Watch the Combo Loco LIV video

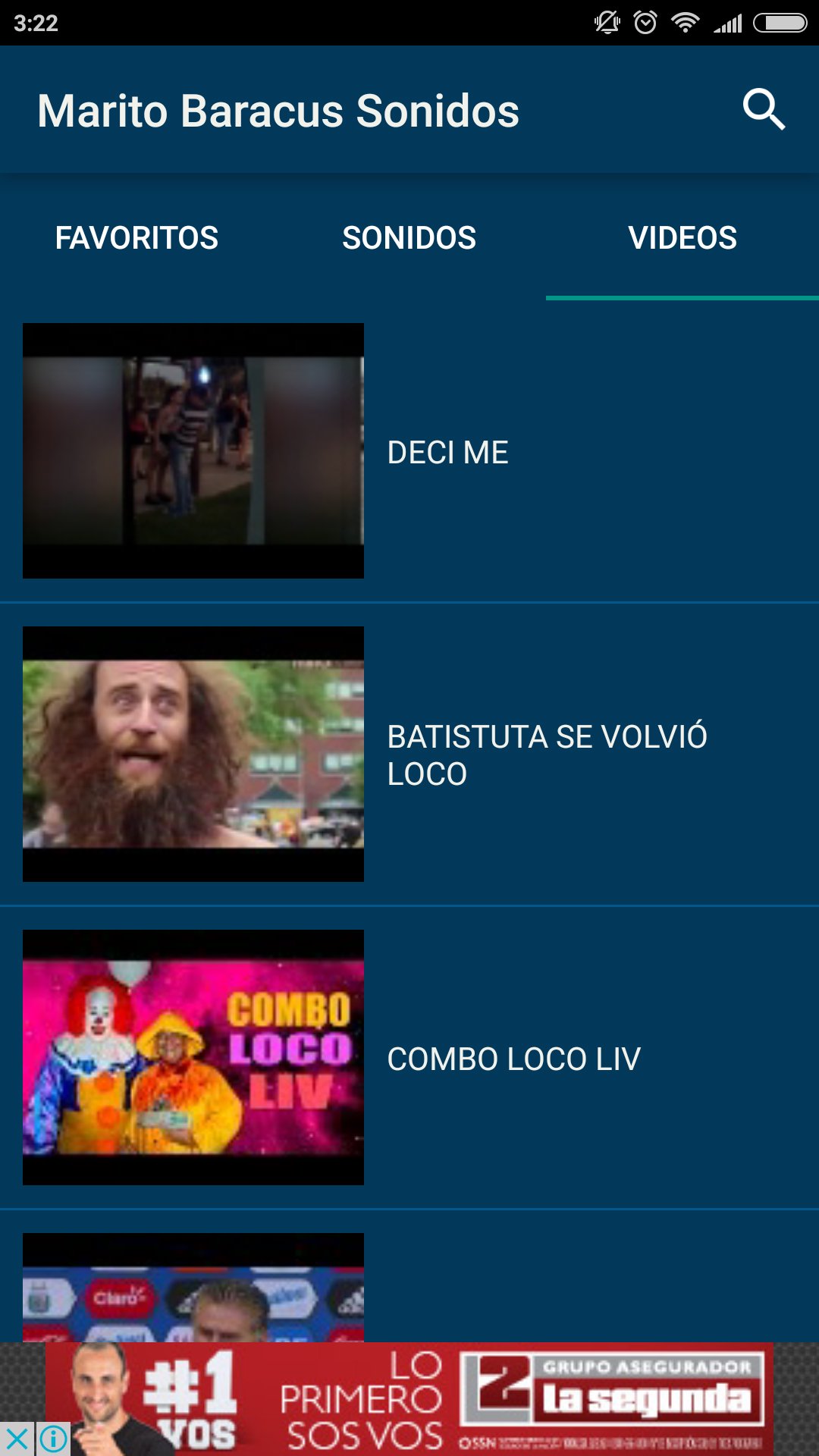[x=409, y=1058]
